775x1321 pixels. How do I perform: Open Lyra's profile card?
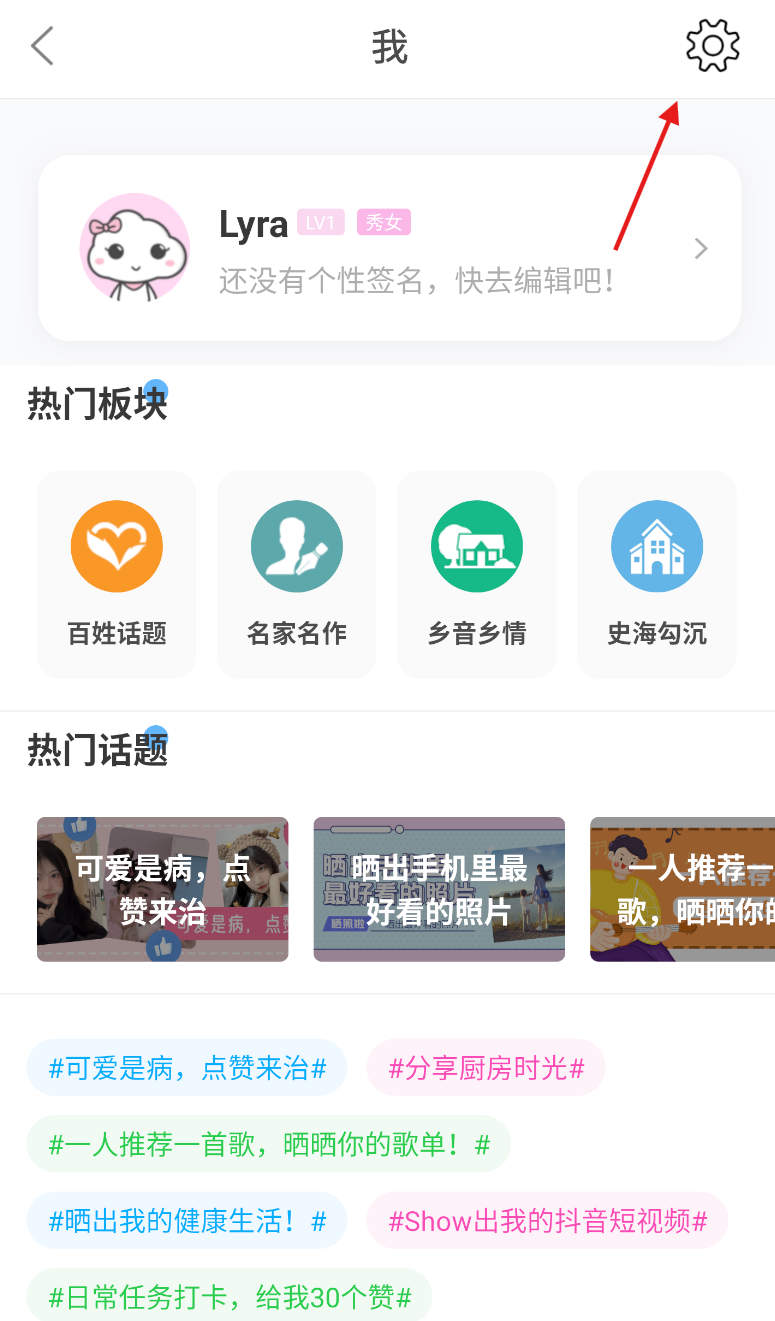click(x=389, y=248)
